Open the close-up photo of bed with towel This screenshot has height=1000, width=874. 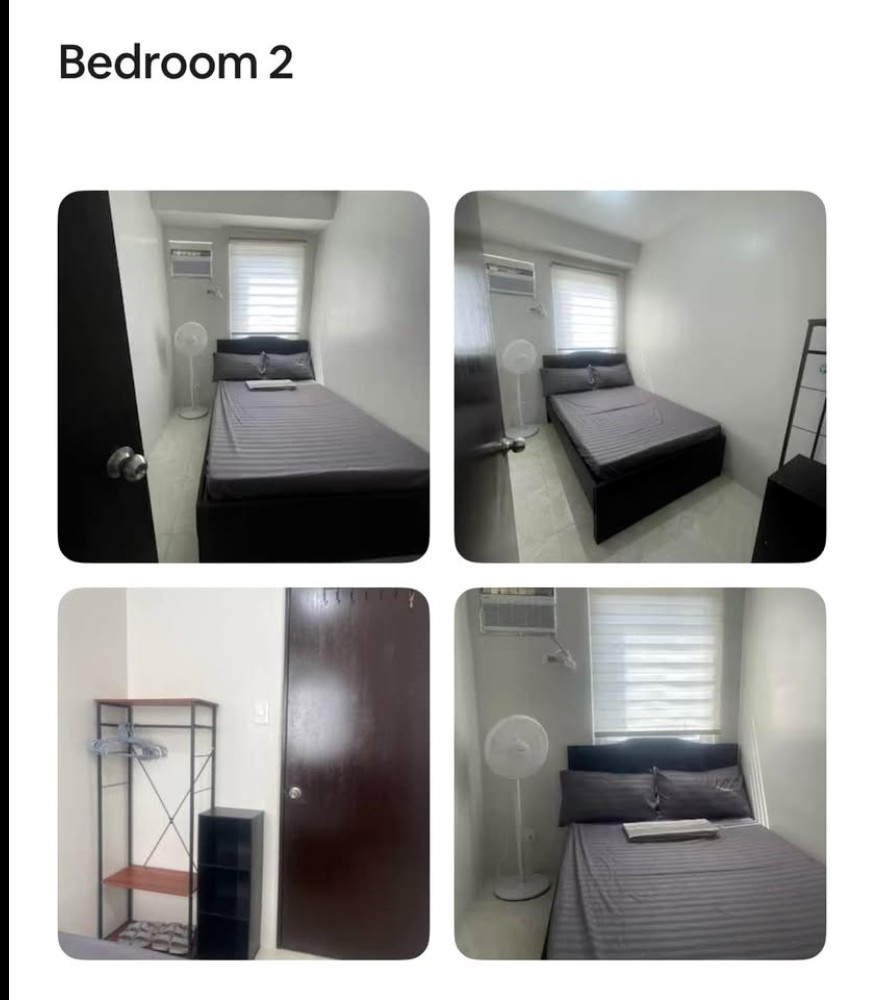click(640, 773)
